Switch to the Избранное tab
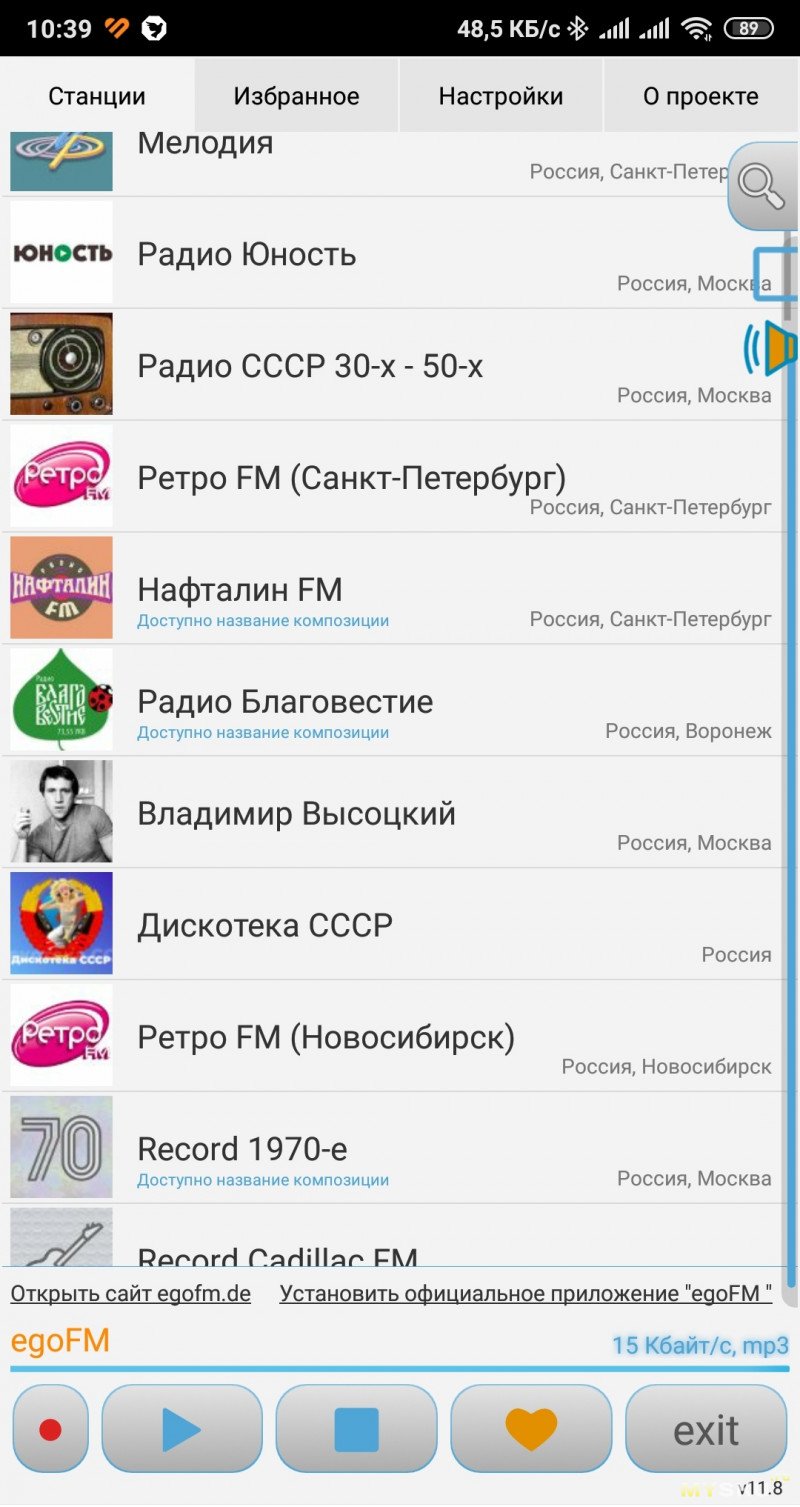 tap(296, 97)
